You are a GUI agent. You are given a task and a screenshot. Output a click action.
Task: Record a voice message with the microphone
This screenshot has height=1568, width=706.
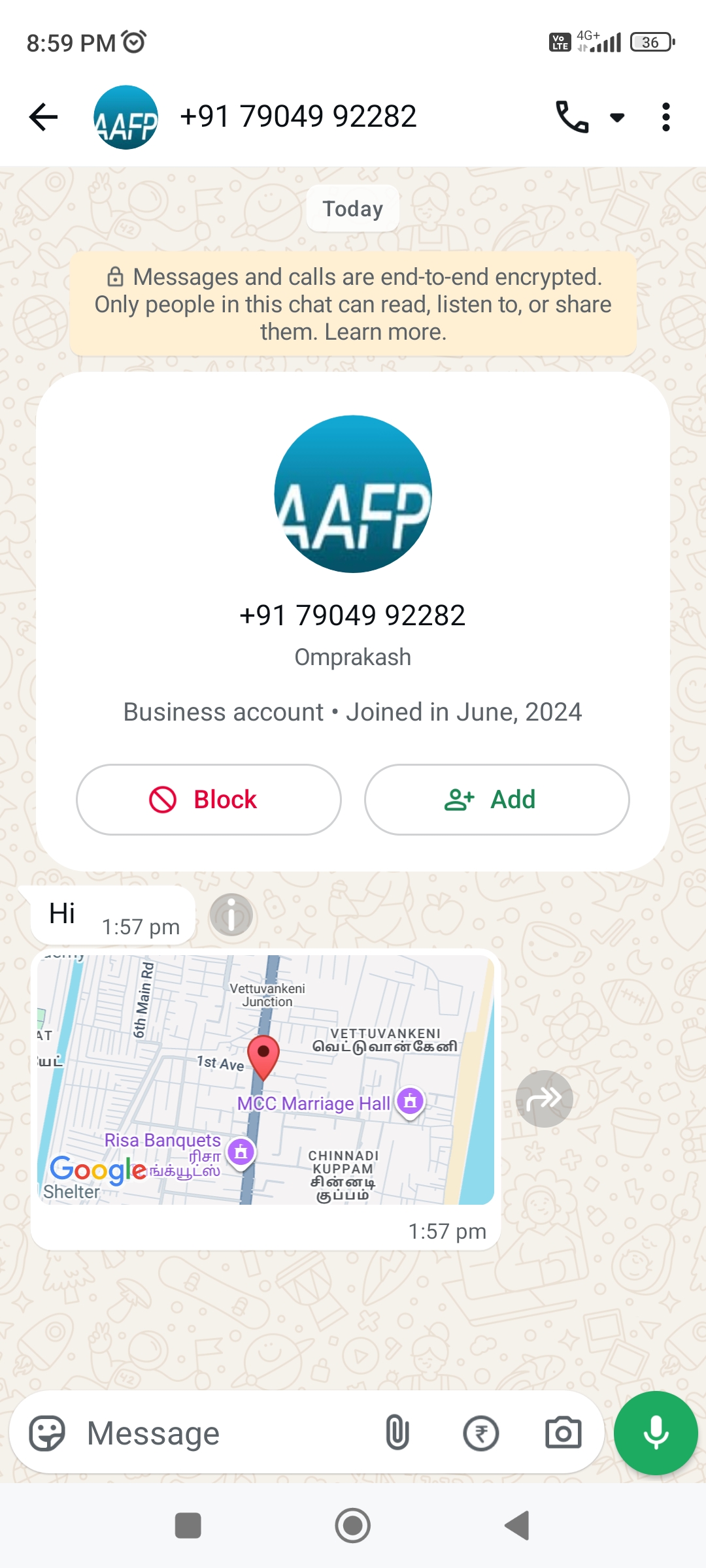[656, 1433]
